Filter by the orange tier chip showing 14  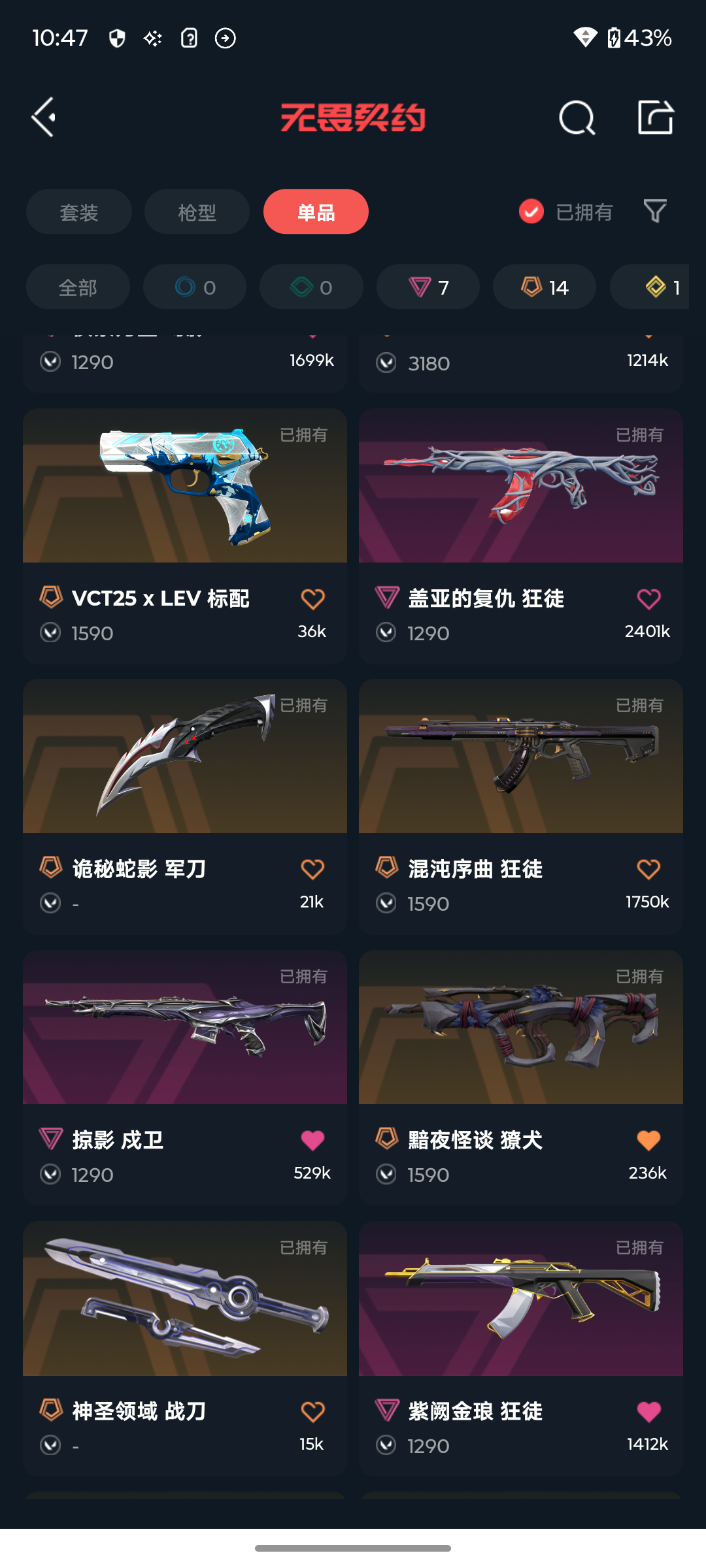pos(545,287)
